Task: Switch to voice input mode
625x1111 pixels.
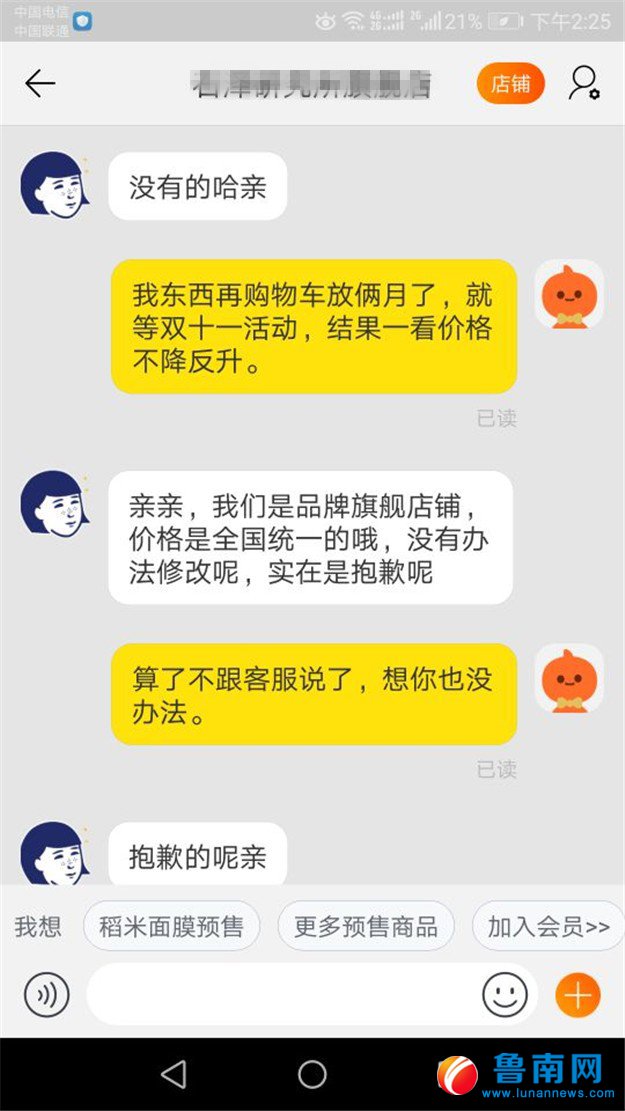Action: coord(46,994)
